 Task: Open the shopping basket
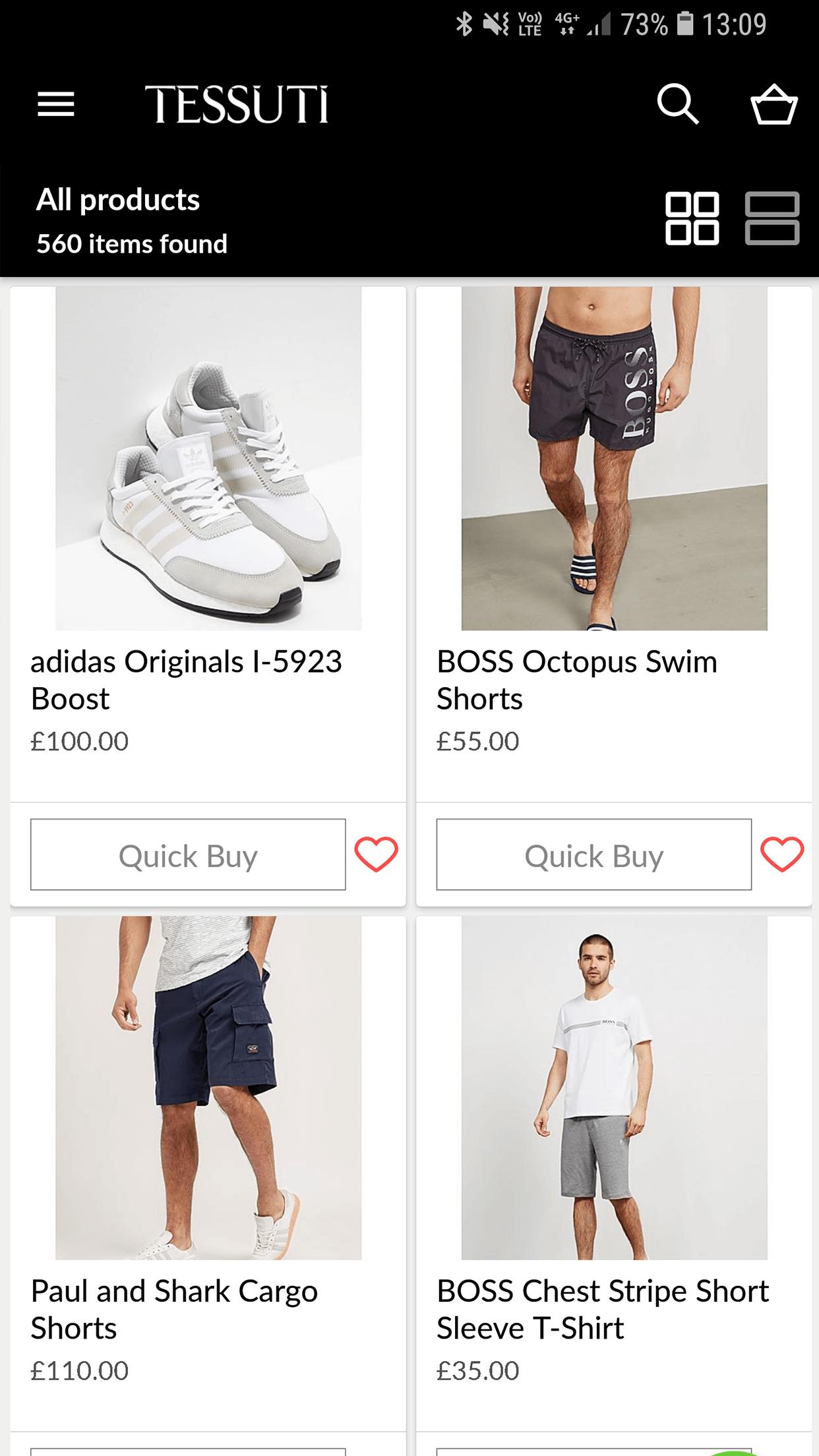tap(773, 104)
